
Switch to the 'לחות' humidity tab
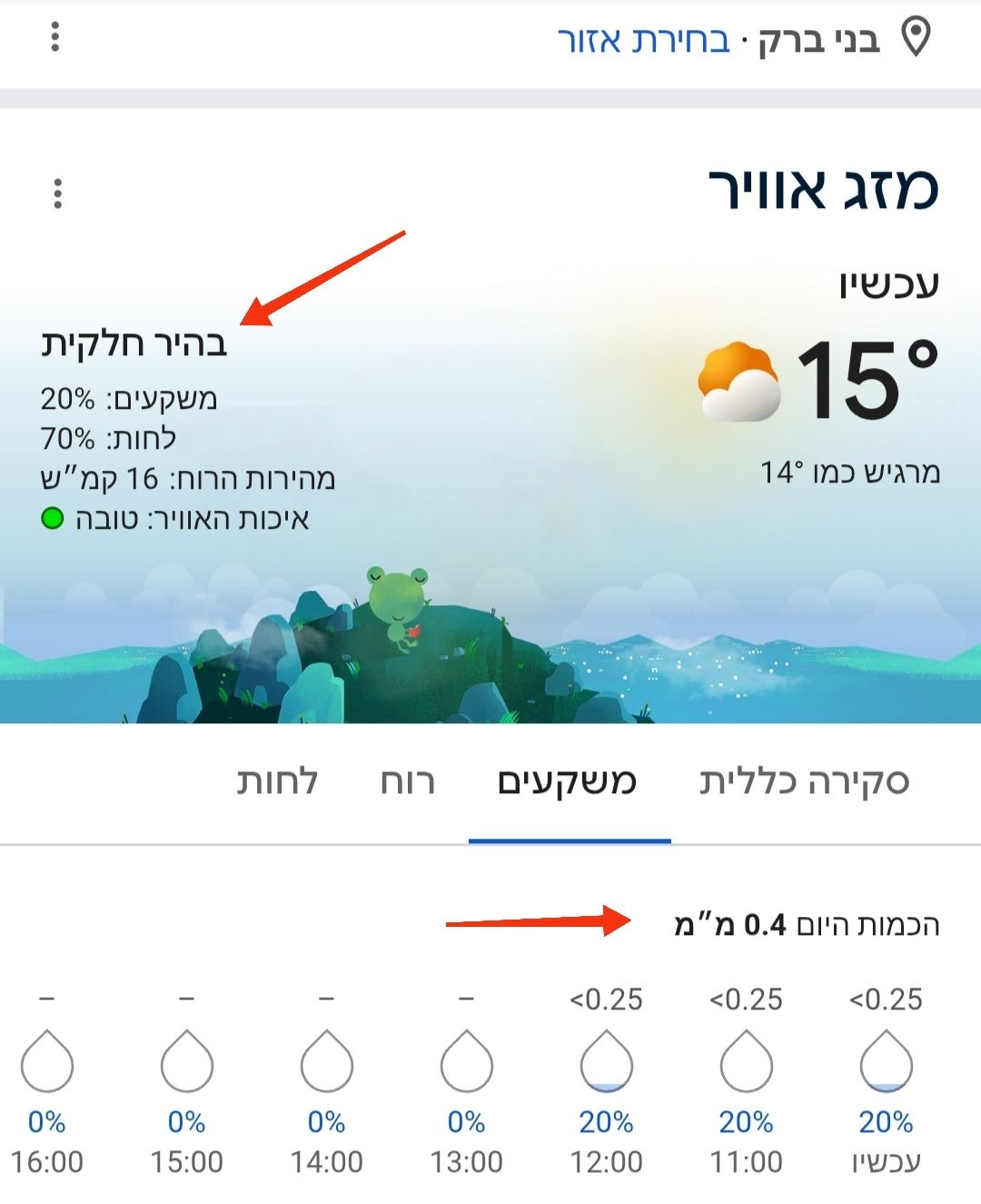tap(277, 781)
